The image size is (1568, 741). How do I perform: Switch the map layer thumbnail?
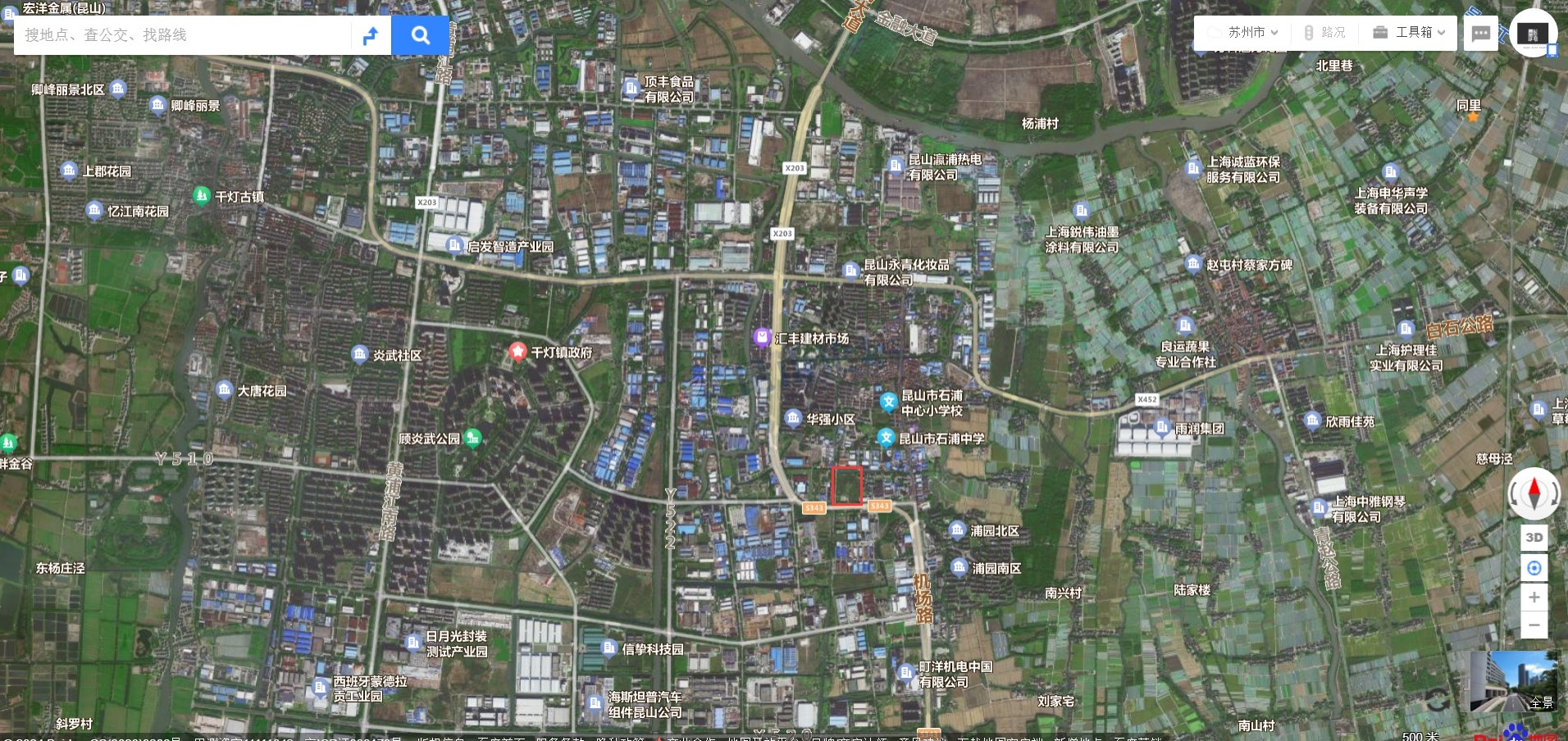(x=1532, y=34)
